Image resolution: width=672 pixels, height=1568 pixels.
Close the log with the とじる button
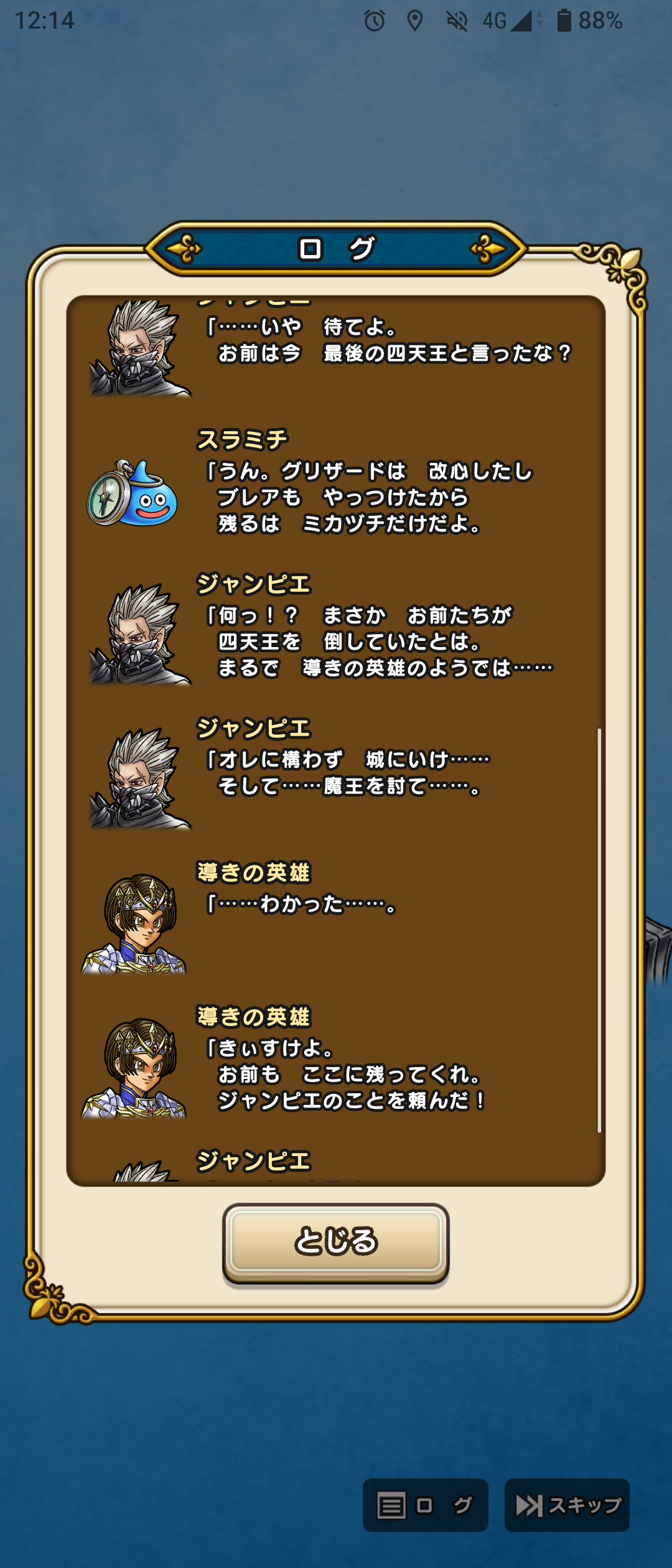[x=336, y=1242]
